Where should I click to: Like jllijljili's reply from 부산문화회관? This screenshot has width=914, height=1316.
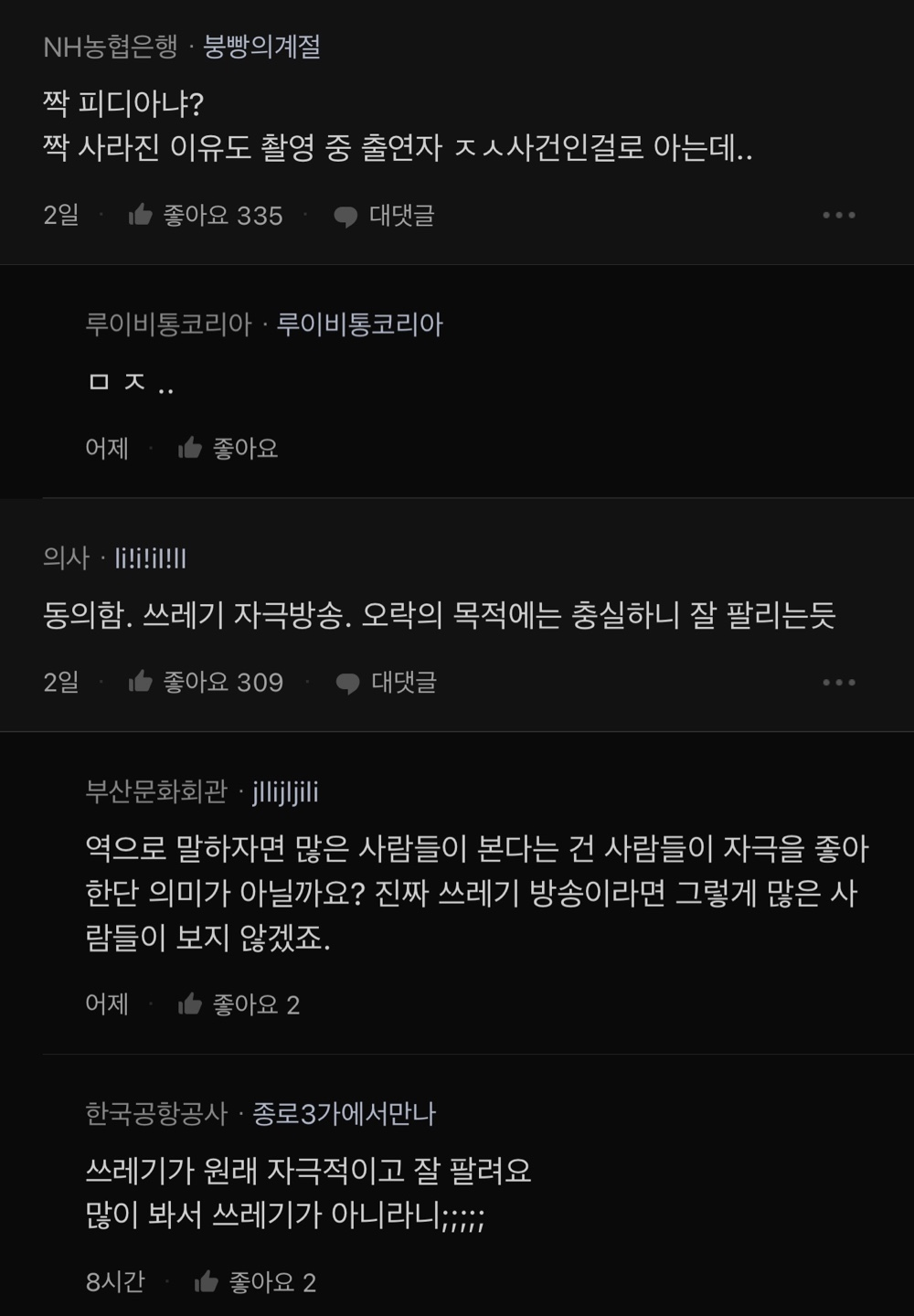tap(190, 1005)
